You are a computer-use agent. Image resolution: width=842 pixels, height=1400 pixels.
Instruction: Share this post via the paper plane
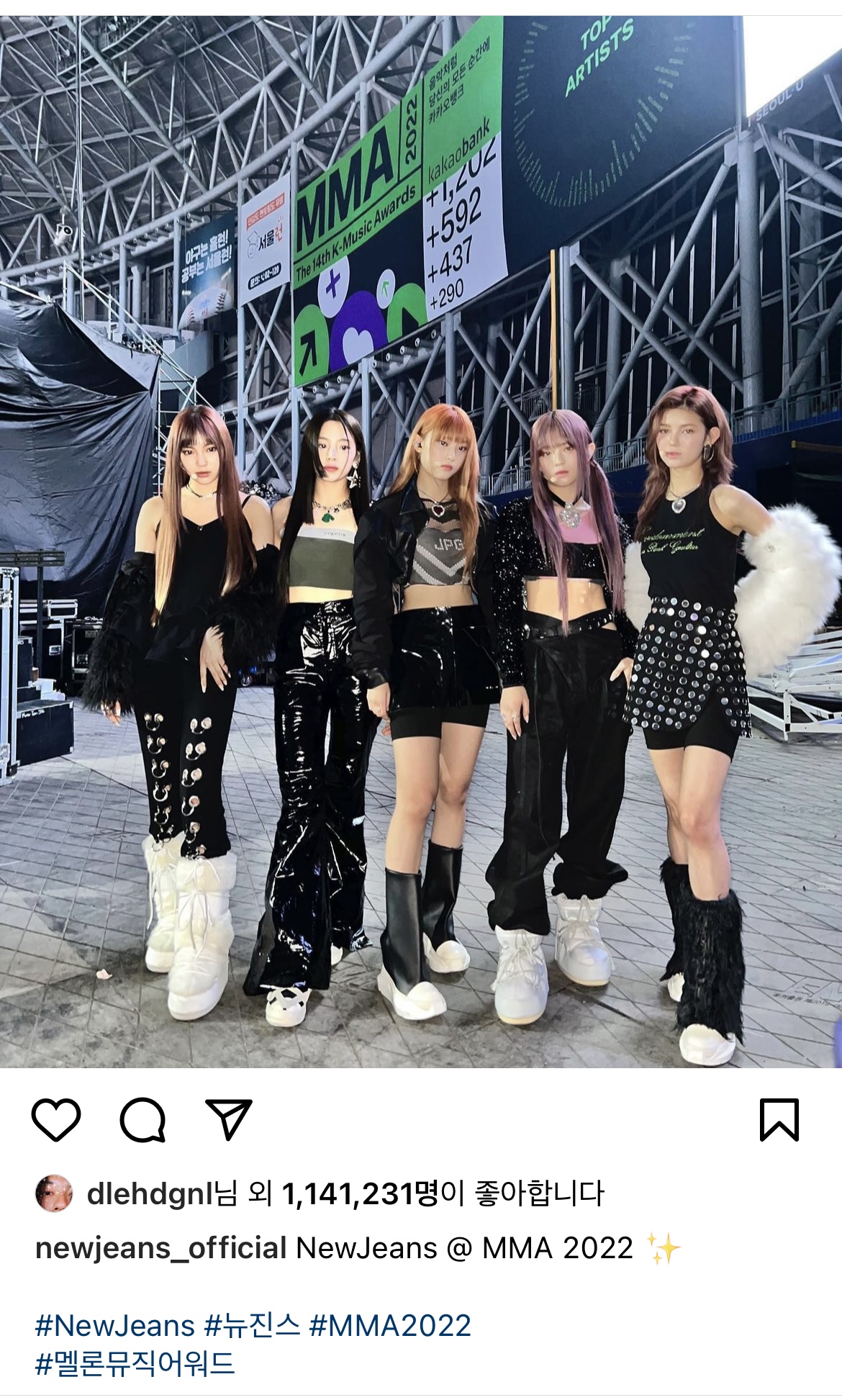pos(229,1119)
